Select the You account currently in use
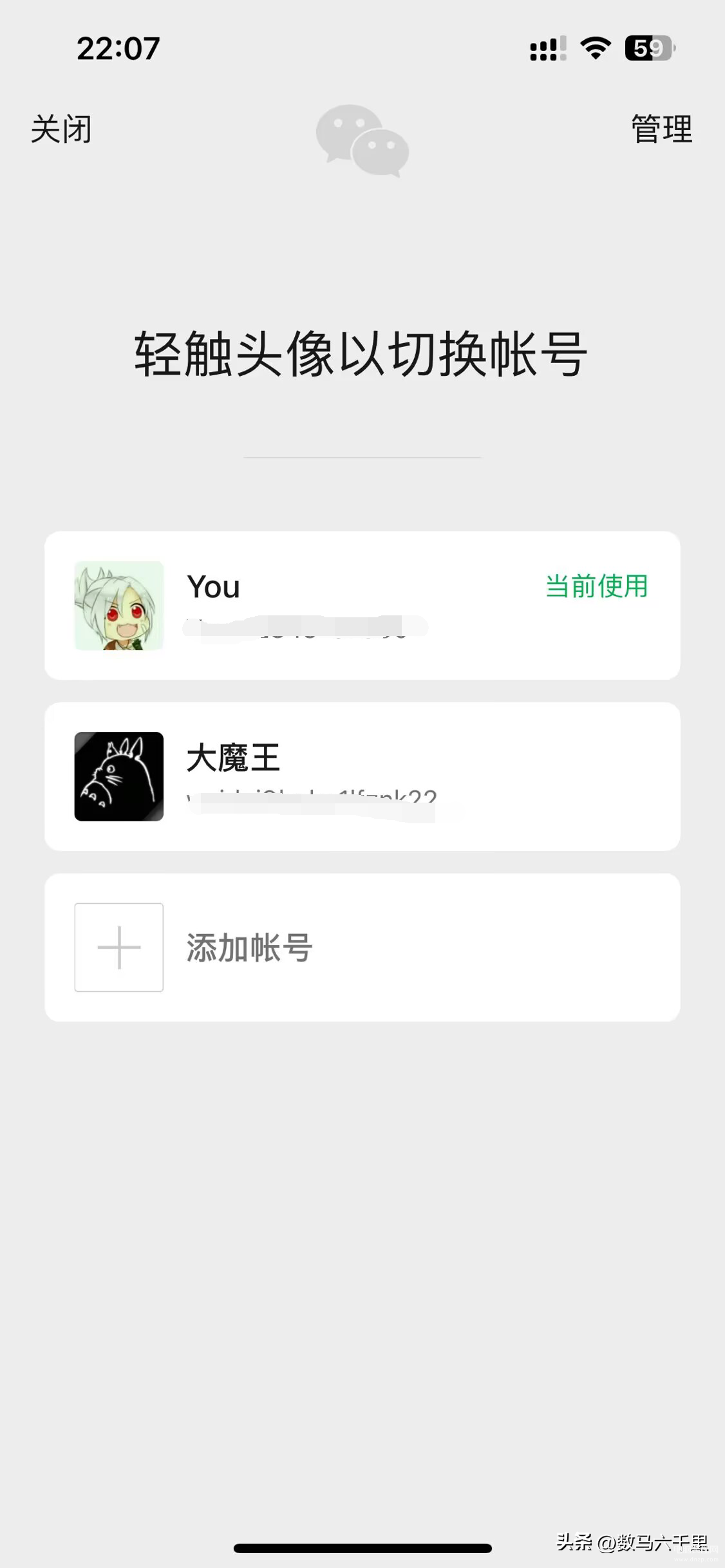The height and width of the screenshot is (1568, 725). tap(362, 605)
